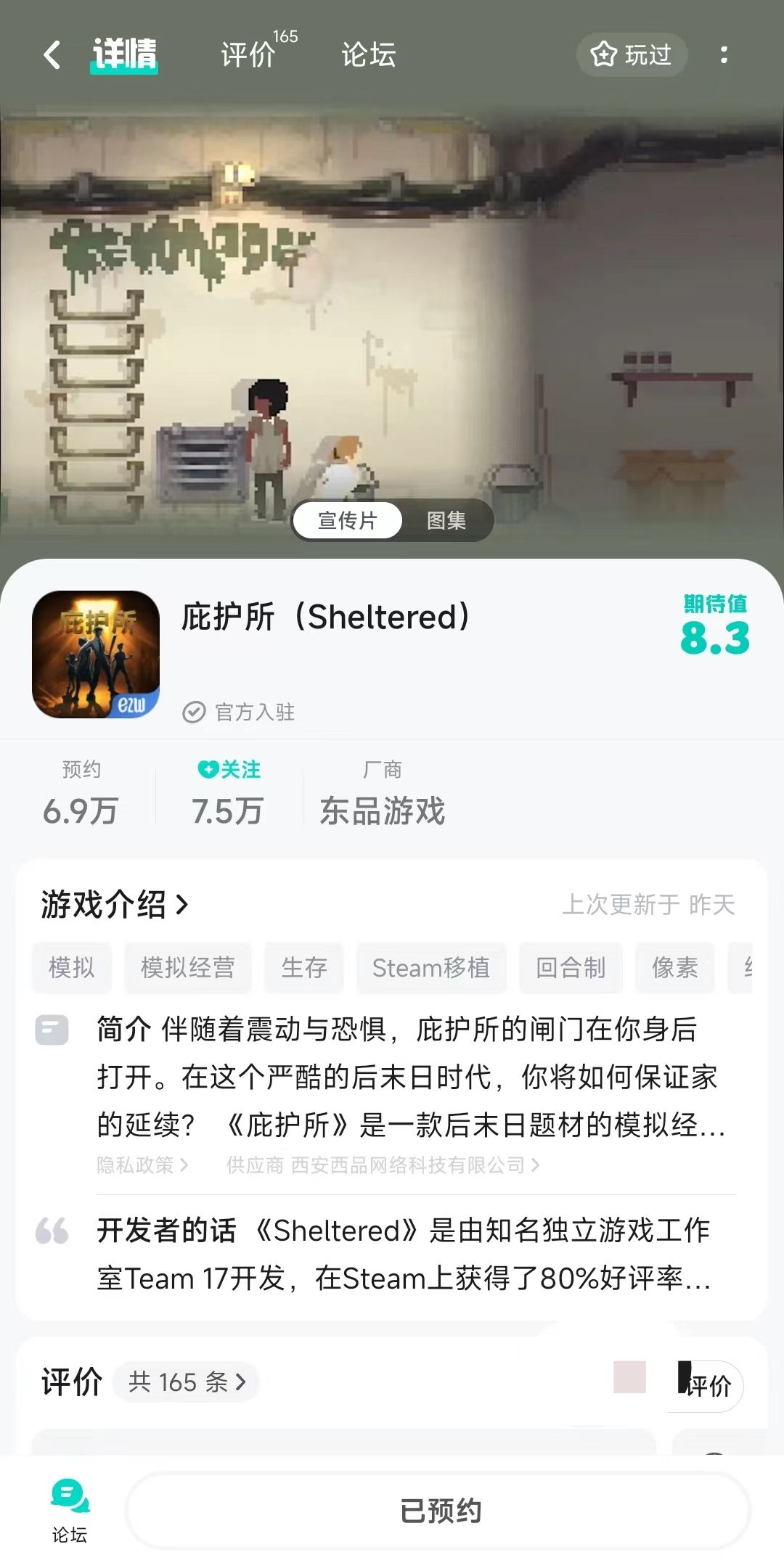784x1568 pixels.
Task: Switch to the 评价 tab
Action: 247,54
